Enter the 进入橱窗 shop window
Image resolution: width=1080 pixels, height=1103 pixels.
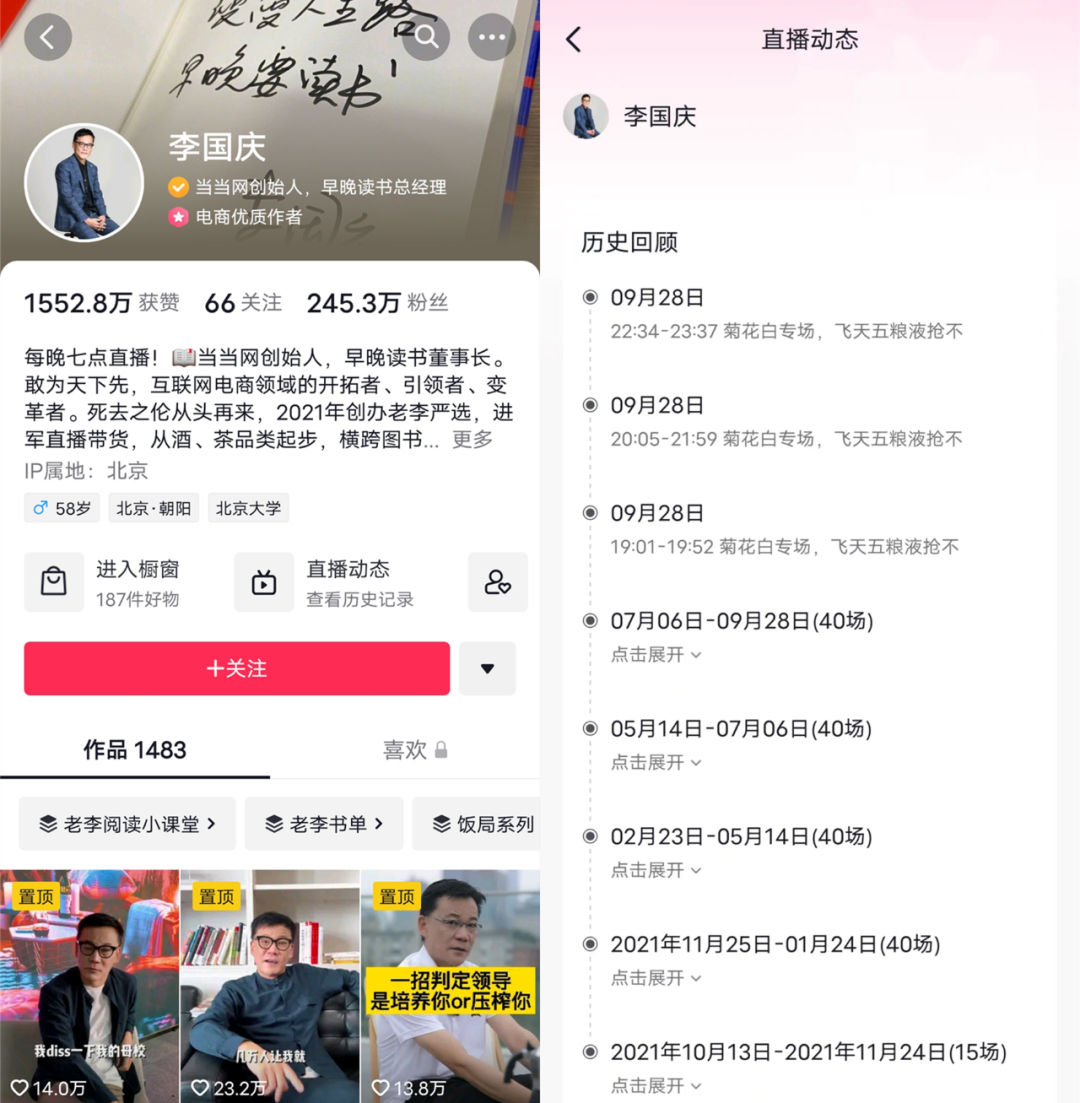[110, 582]
